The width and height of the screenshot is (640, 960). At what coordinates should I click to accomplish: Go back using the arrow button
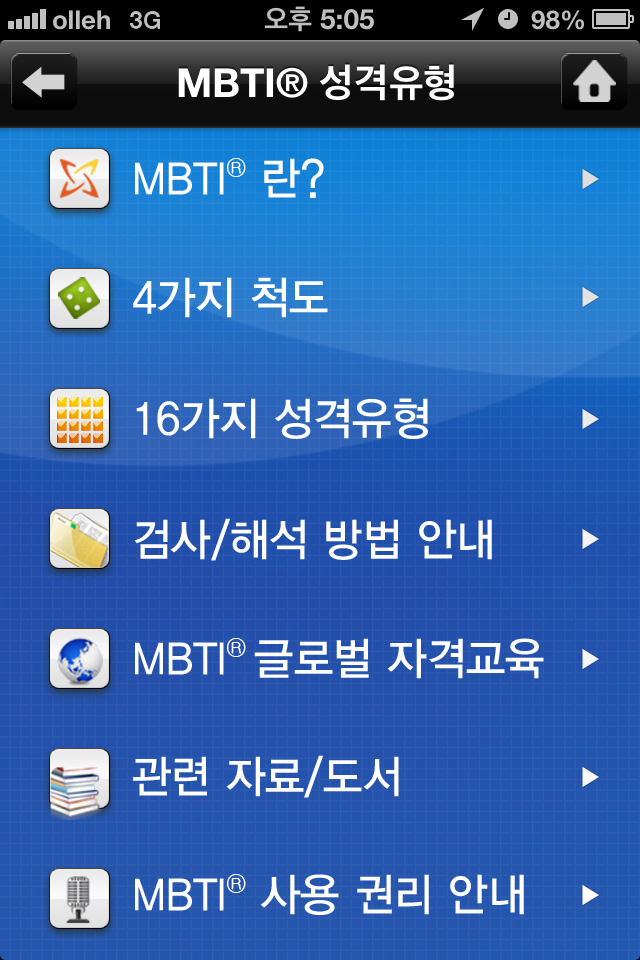point(44,83)
